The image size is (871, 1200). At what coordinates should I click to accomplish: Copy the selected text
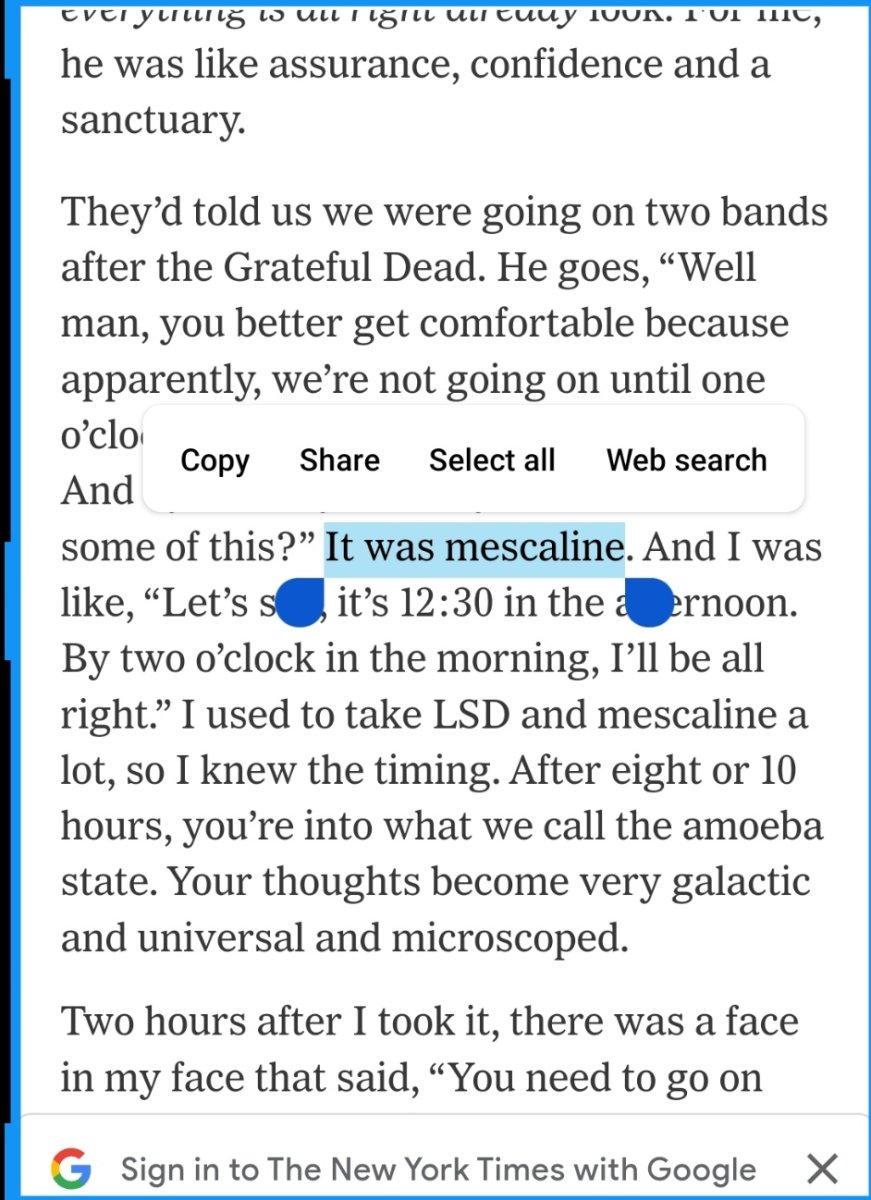pyautogui.click(x=214, y=460)
